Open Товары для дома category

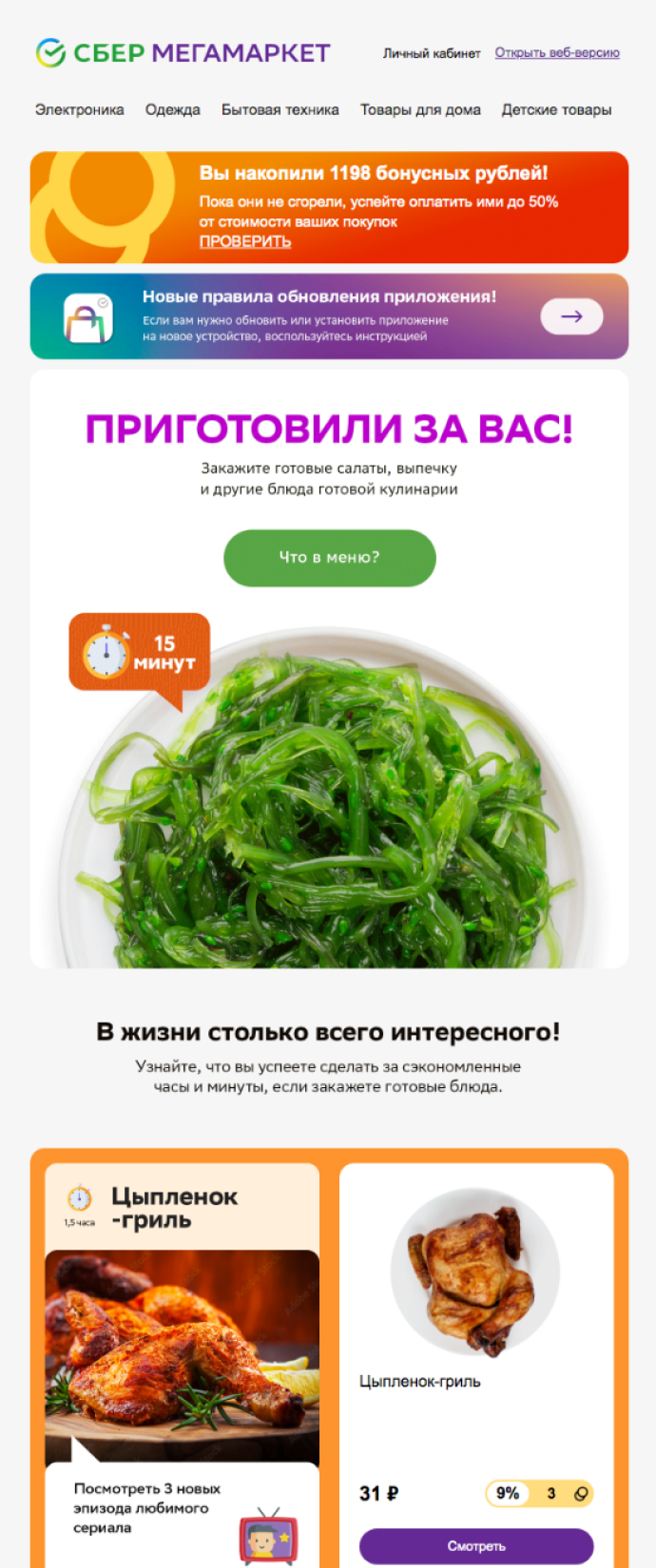(x=420, y=109)
